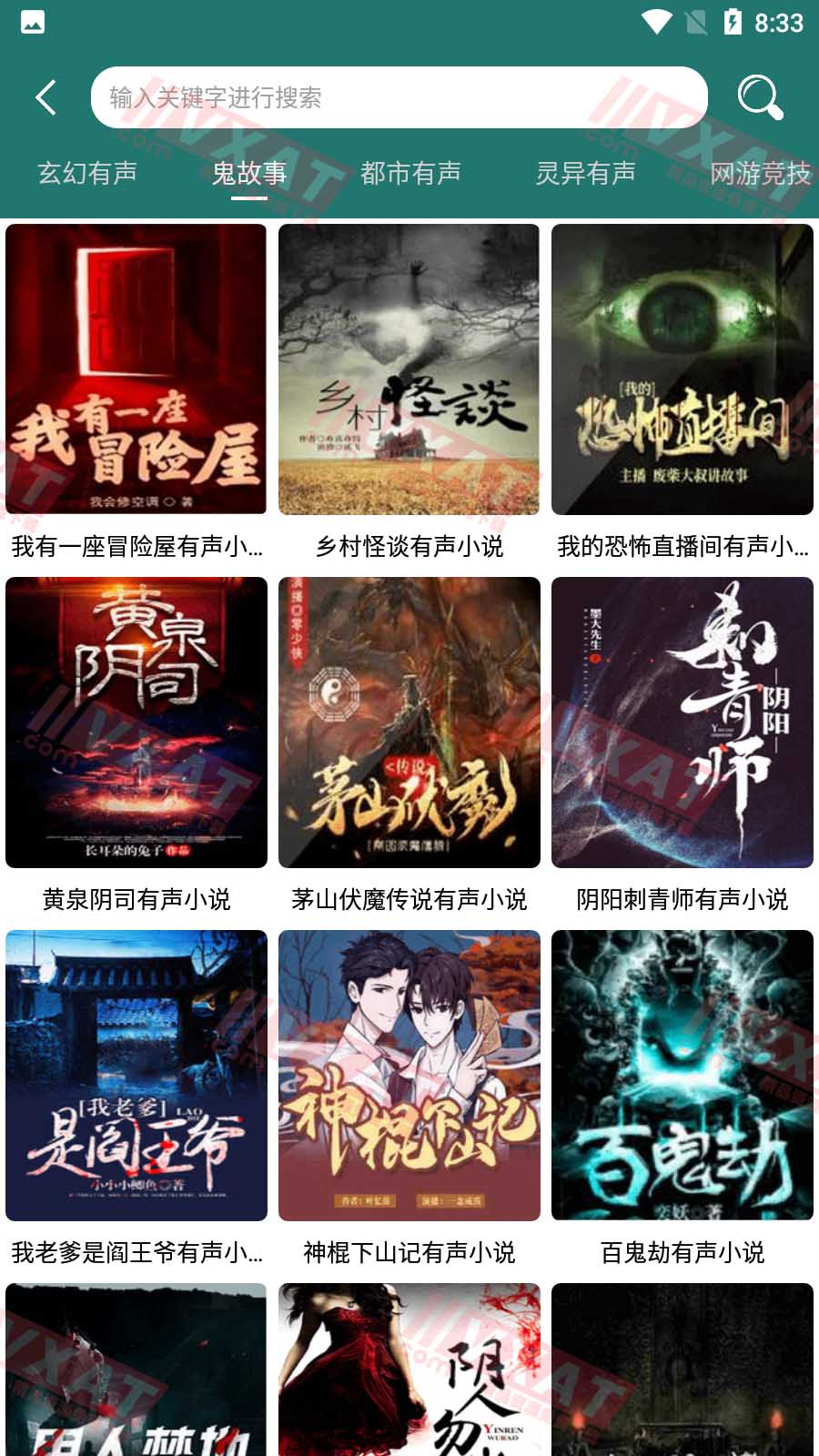The height and width of the screenshot is (1456, 819).
Task: Switch to the 玄幻有声 tab
Action: pos(87,173)
